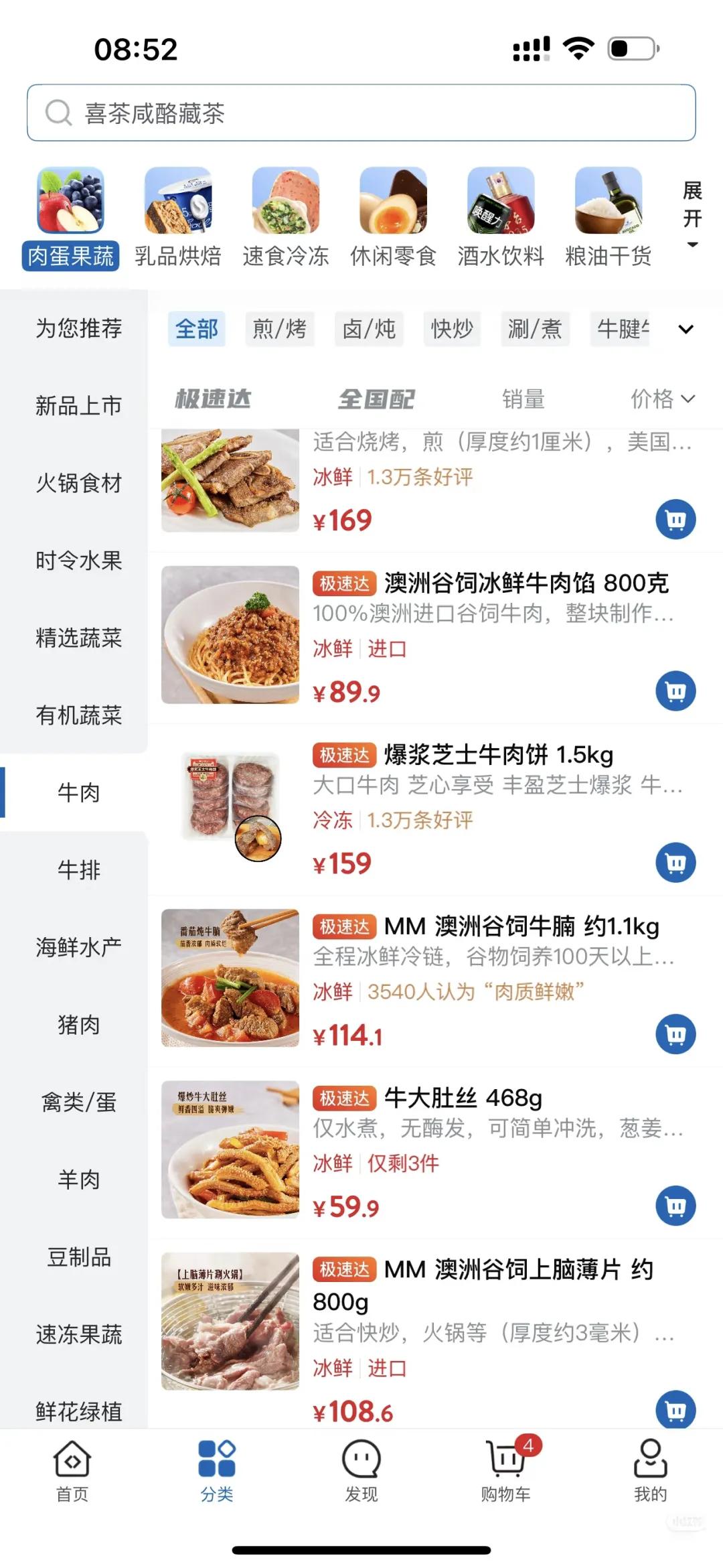The image size is (723, 1568).
Task: Expand more categories with the 展开 control
Action: click(691, 218)
